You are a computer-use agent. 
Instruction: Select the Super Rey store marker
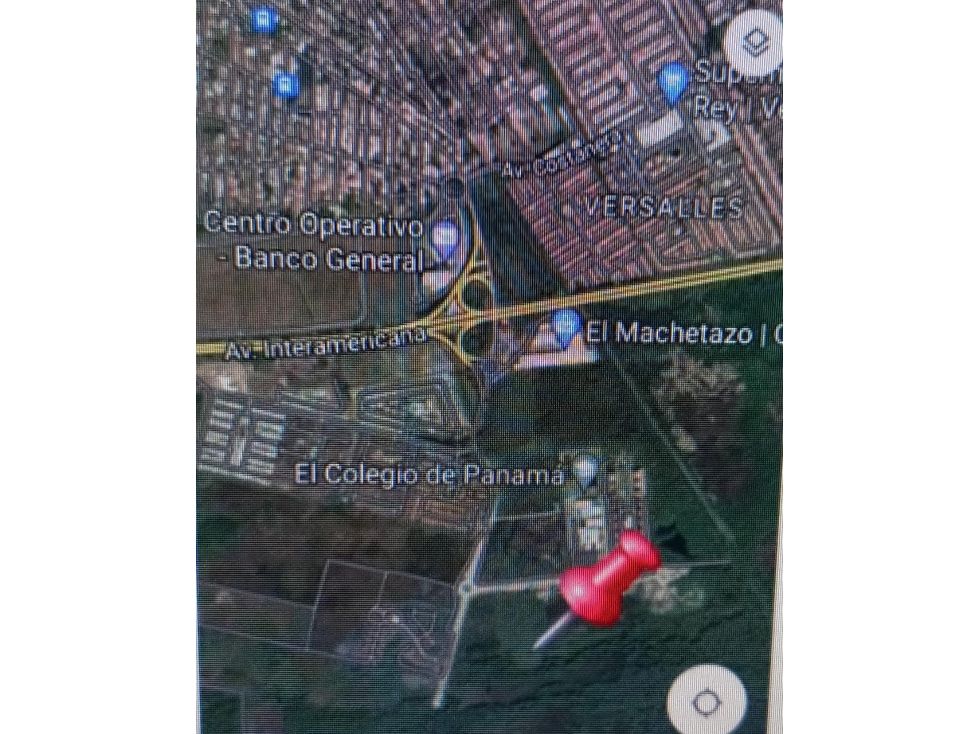point(675,81)
